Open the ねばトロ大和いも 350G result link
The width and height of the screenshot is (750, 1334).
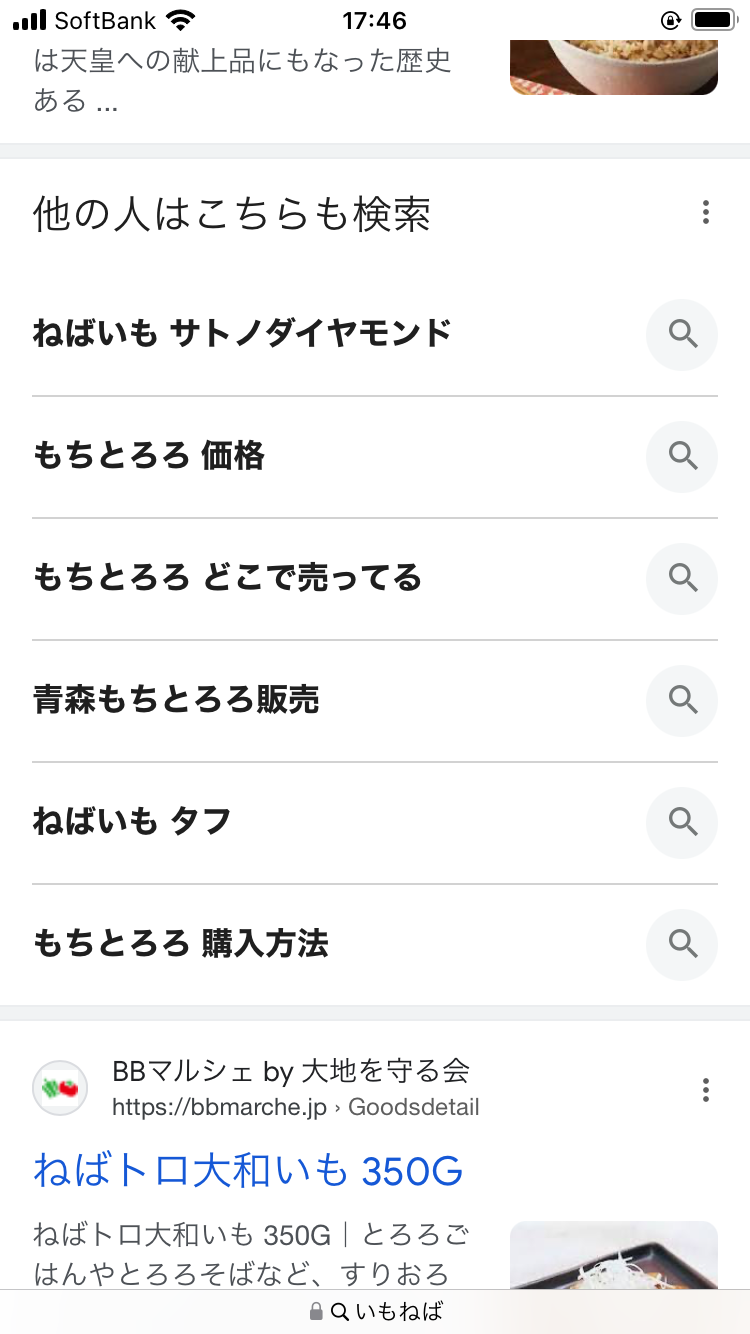coord(248,1170)
